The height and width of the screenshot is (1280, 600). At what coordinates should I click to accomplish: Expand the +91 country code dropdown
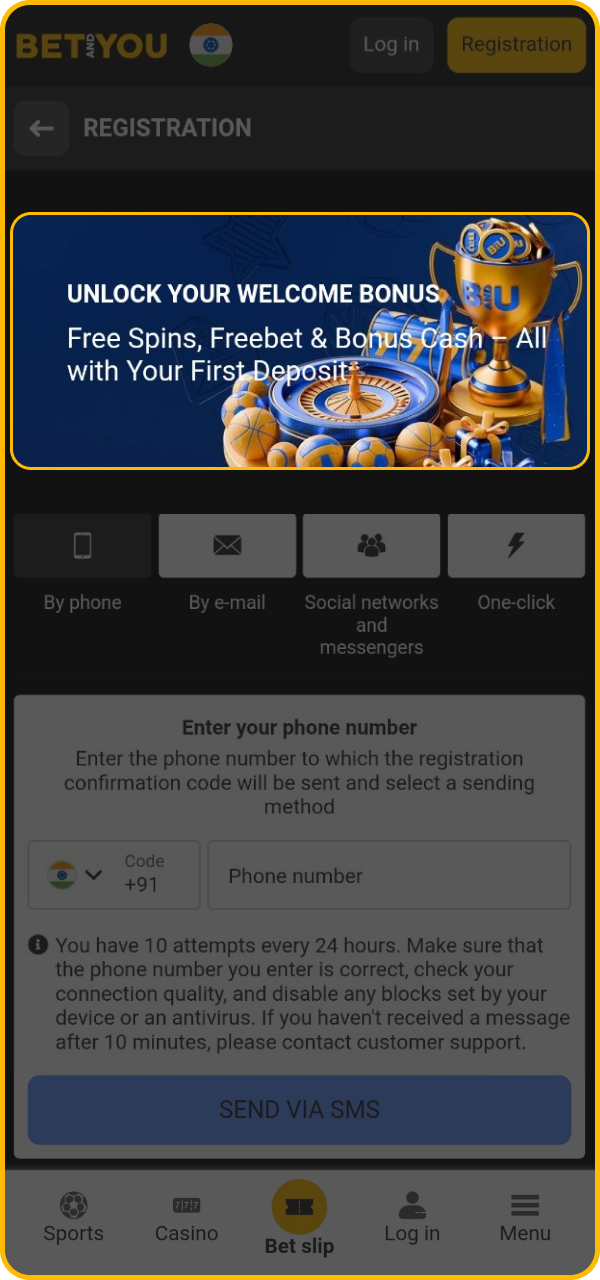(x=114, y=875)
